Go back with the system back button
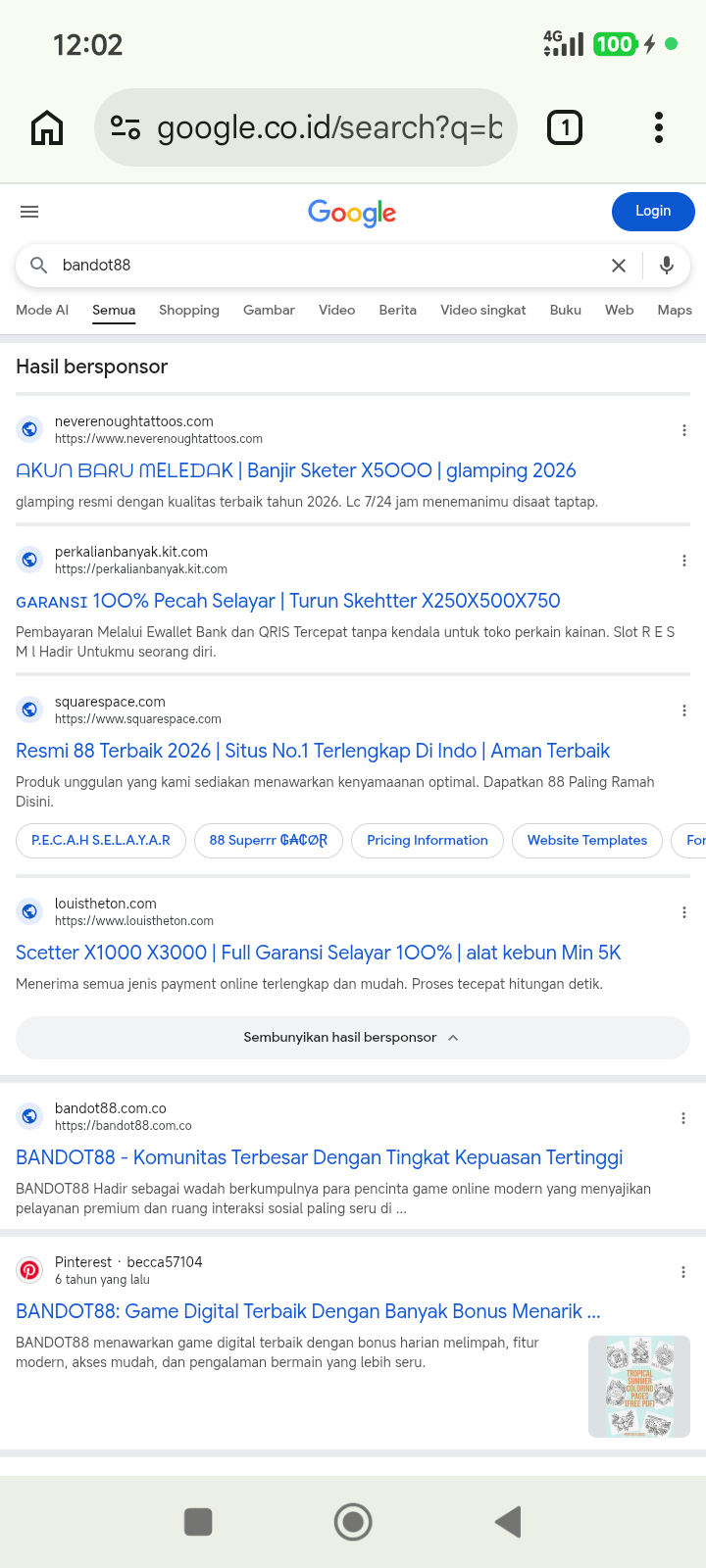The image size is (706, 1568). click(x=508, y=1522)
